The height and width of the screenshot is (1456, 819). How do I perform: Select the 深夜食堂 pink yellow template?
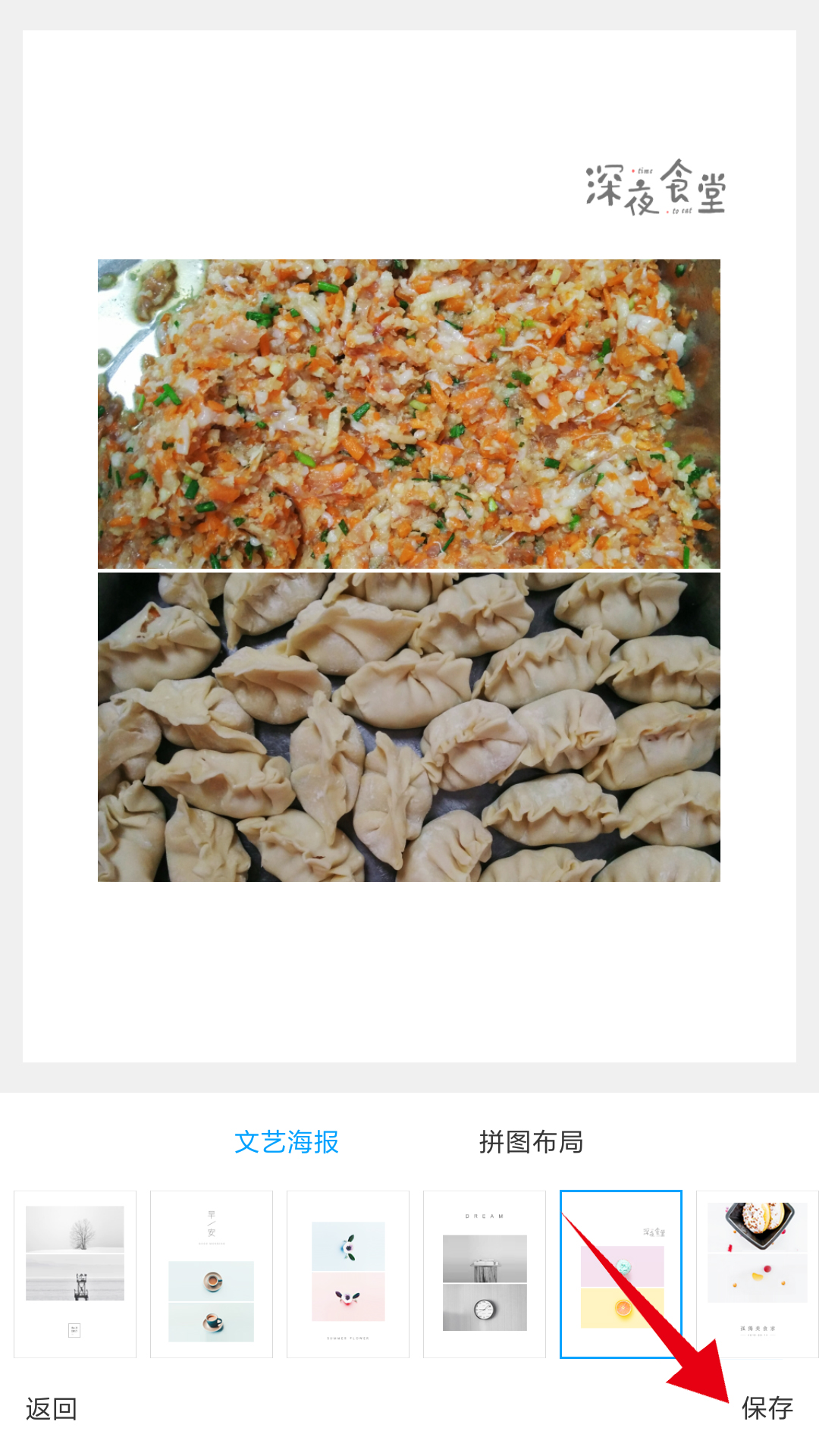click(x=621, y=1274)
